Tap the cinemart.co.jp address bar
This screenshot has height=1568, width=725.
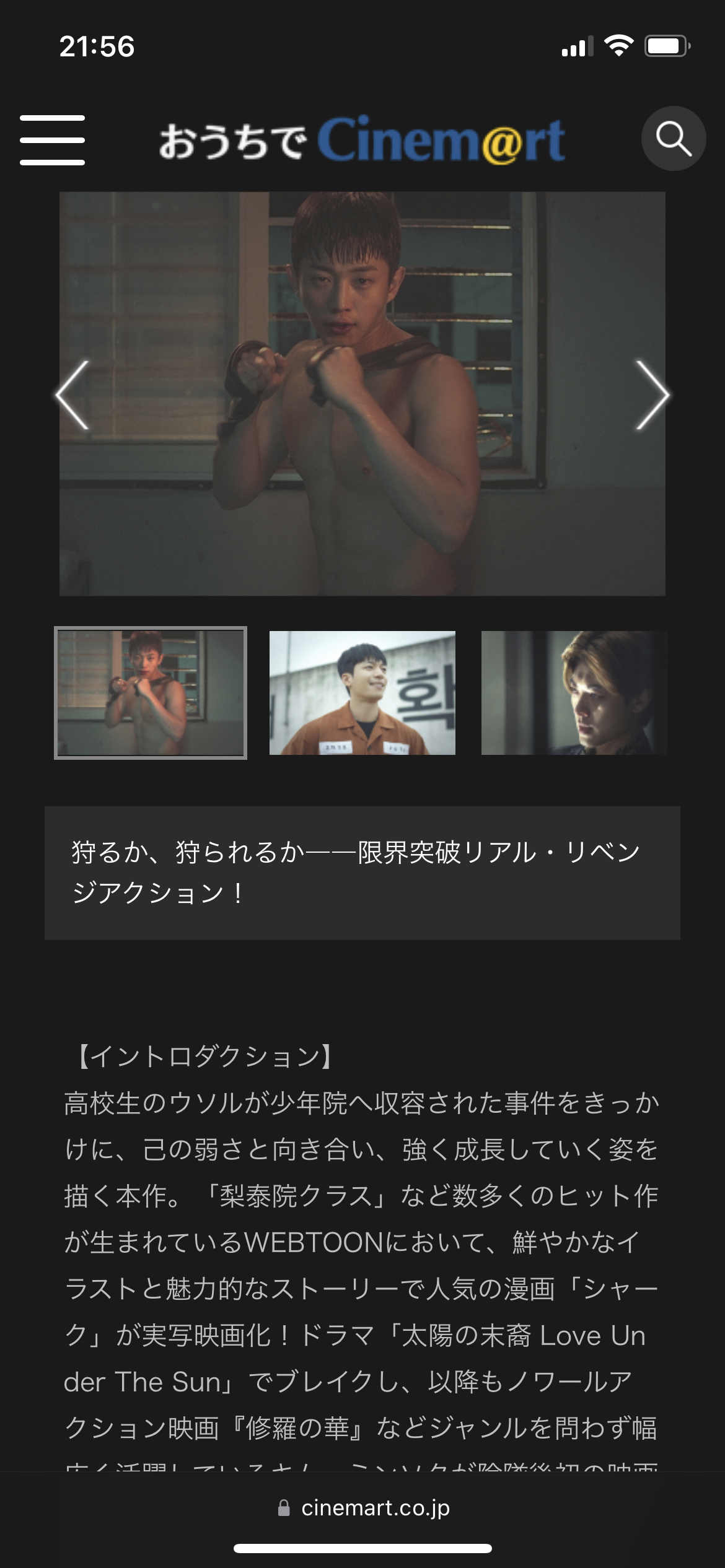[x=363, y=1507]
